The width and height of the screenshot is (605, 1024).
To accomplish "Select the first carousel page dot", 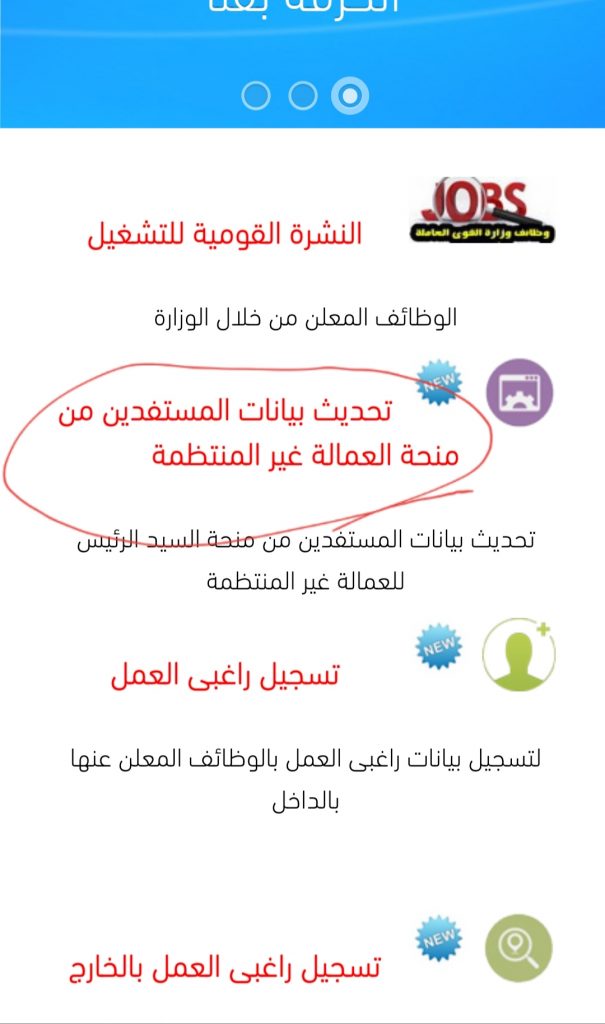I will pyautogui.click(x=255, y=96).
